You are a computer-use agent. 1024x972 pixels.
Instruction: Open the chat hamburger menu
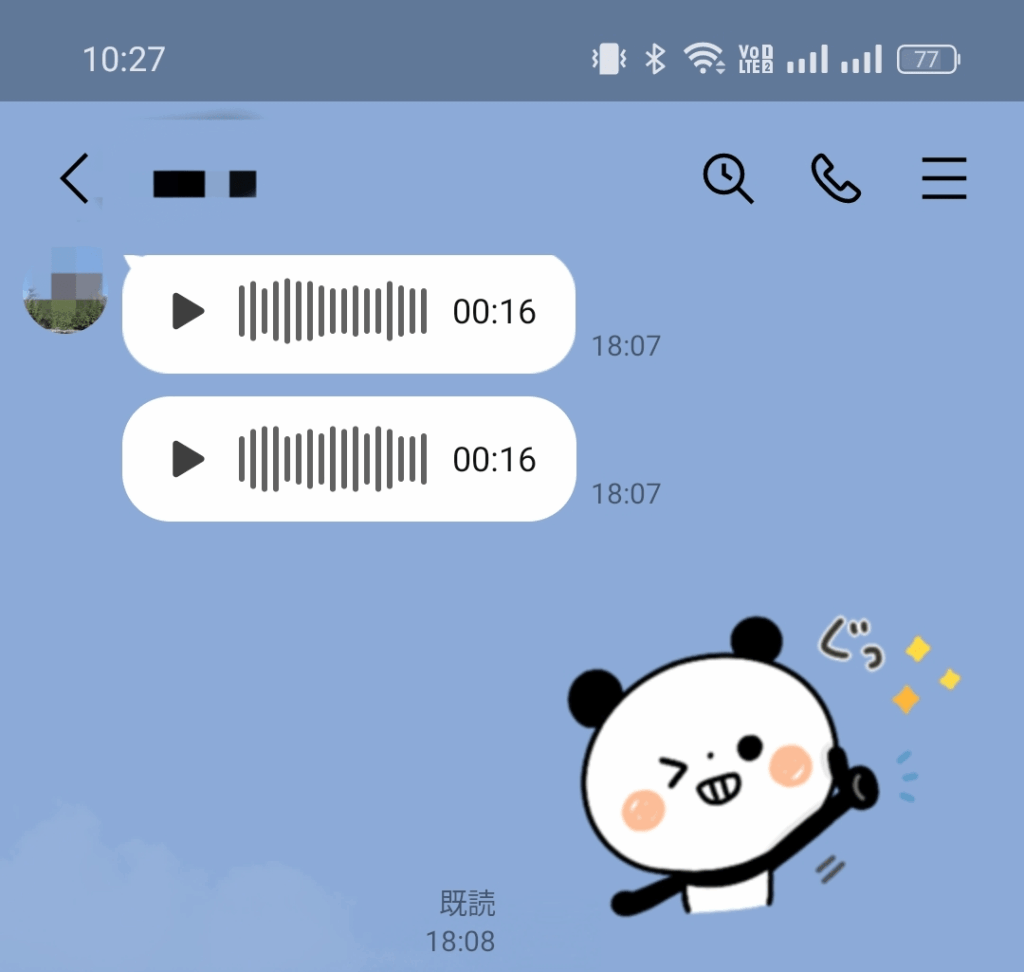(x=943, y=181)
